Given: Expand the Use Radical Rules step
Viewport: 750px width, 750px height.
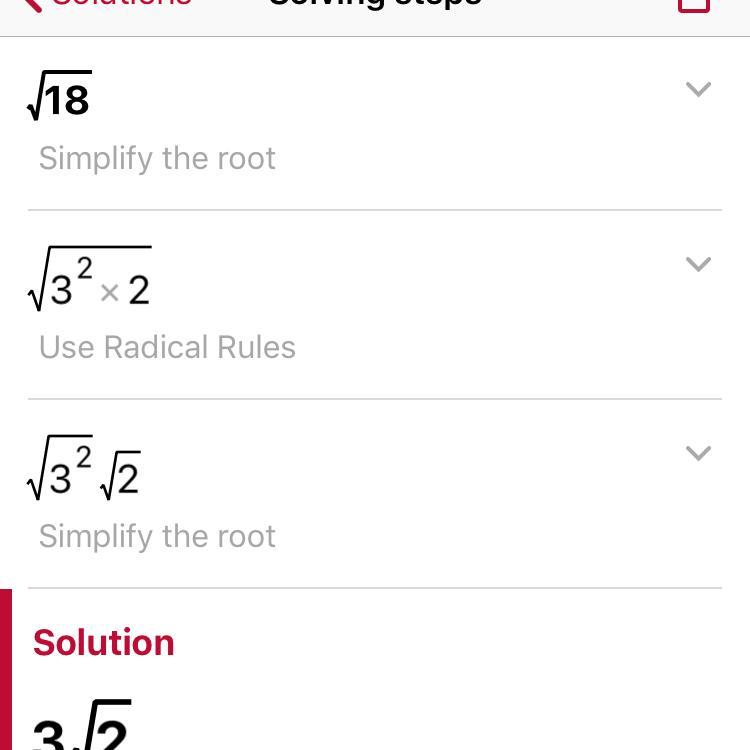Looking at the screenshot, I should click(x=698, y=264).
